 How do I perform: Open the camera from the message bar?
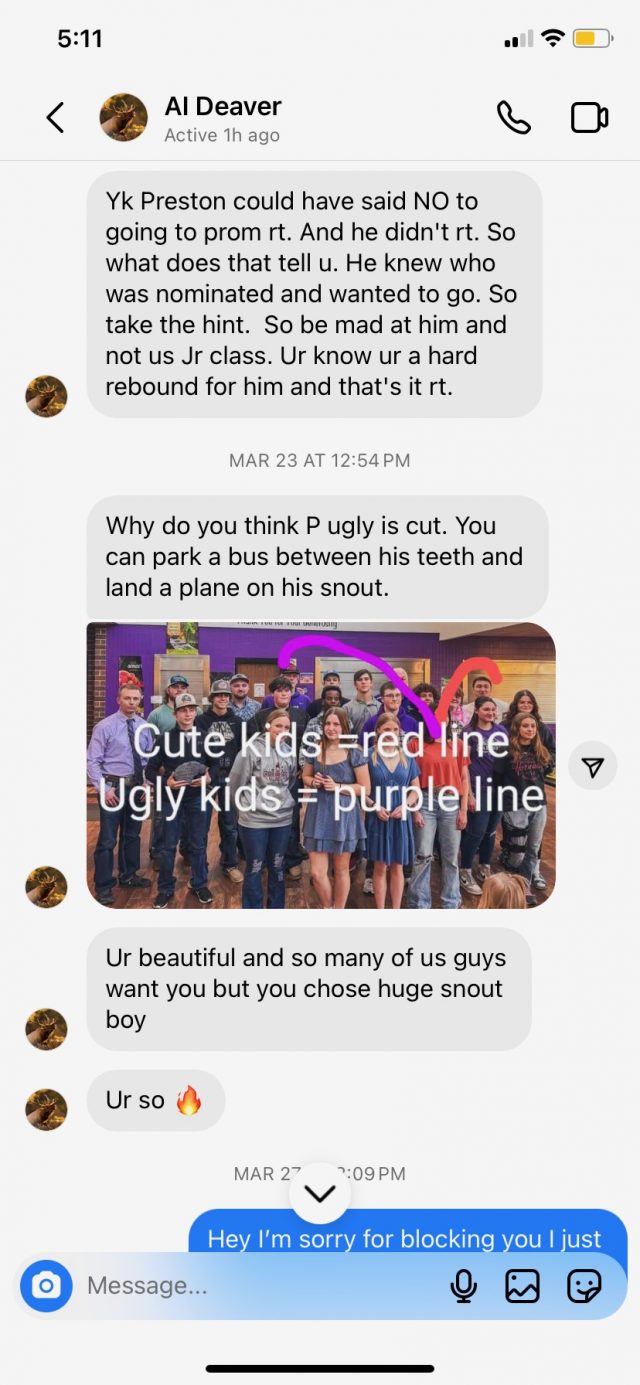[46, 1285]
